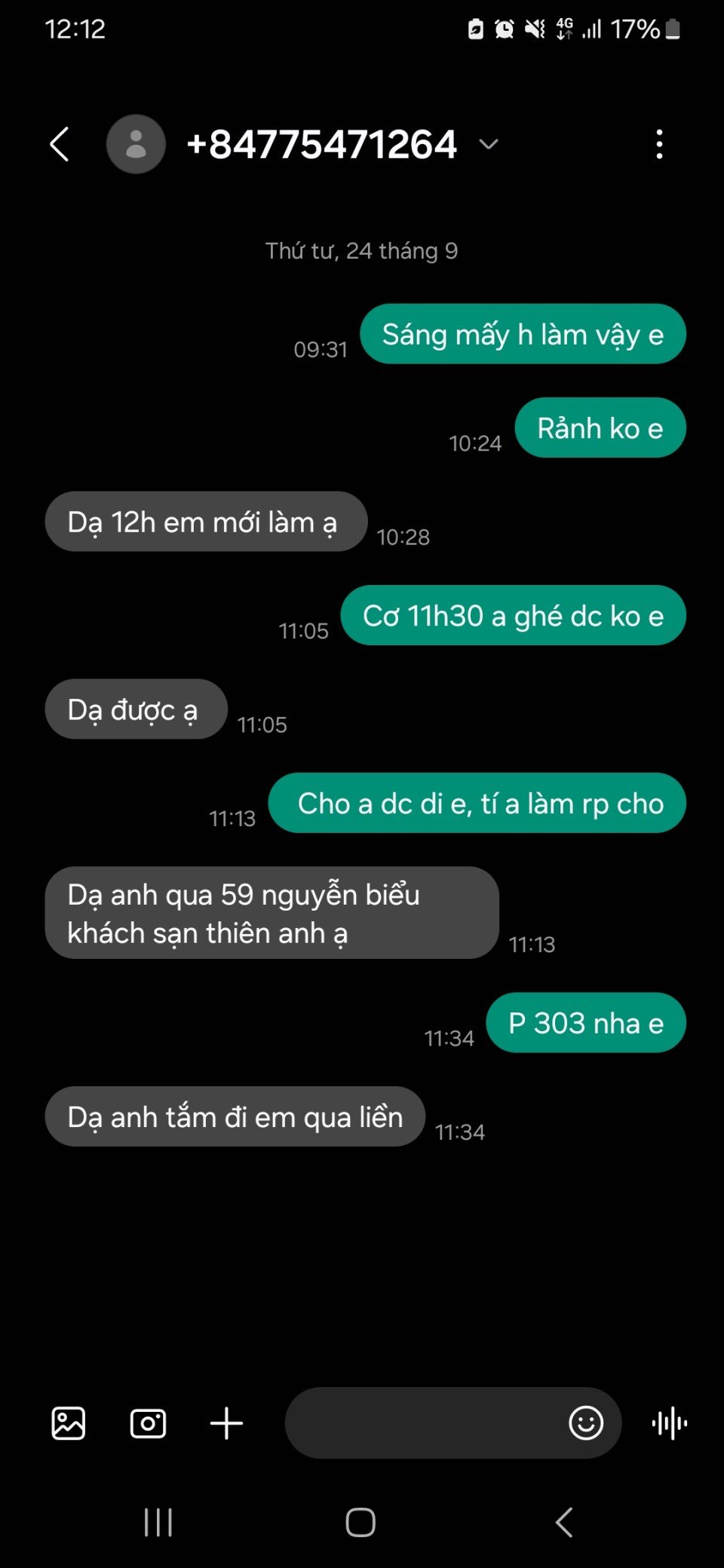
Task: Open the camera to take a photo
Action: pos(148,1423)
